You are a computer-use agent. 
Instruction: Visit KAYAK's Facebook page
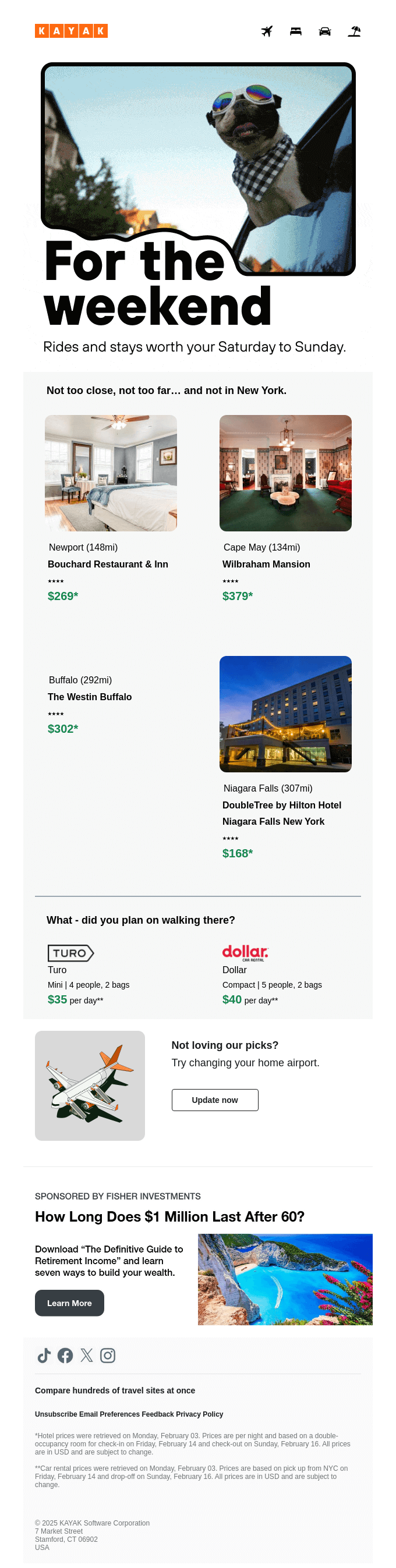coord(65,1356)
